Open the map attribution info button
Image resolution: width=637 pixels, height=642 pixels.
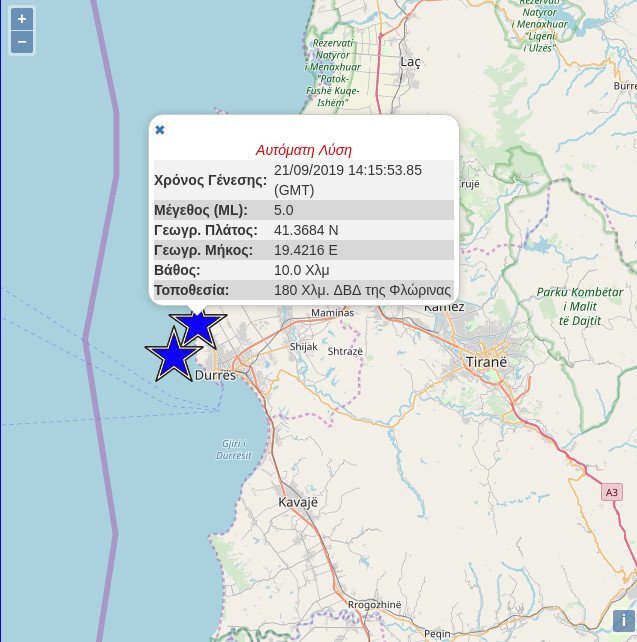tap(623, 621)
